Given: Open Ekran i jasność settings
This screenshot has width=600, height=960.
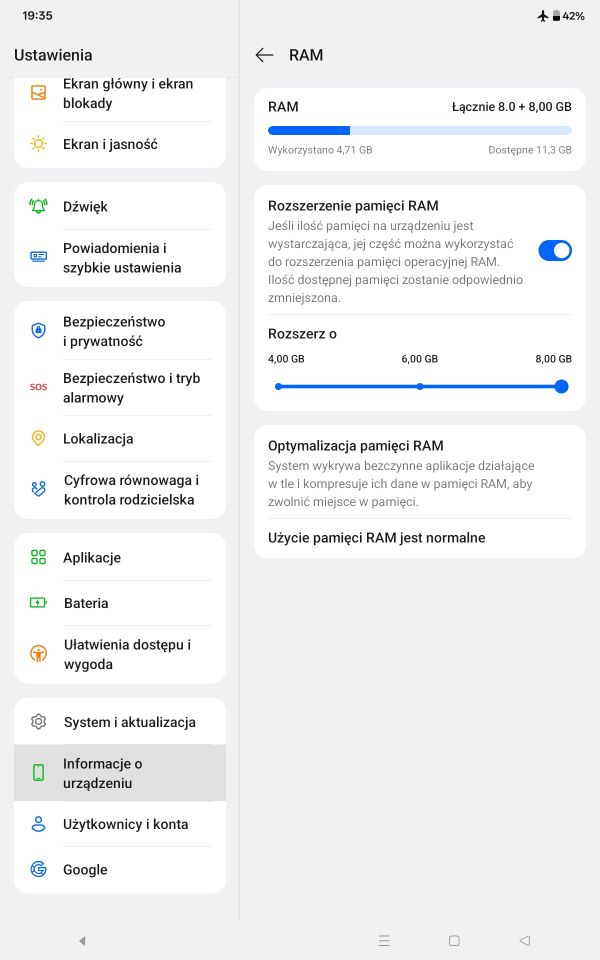Looking at the screenshot, I should pos(120,144).
